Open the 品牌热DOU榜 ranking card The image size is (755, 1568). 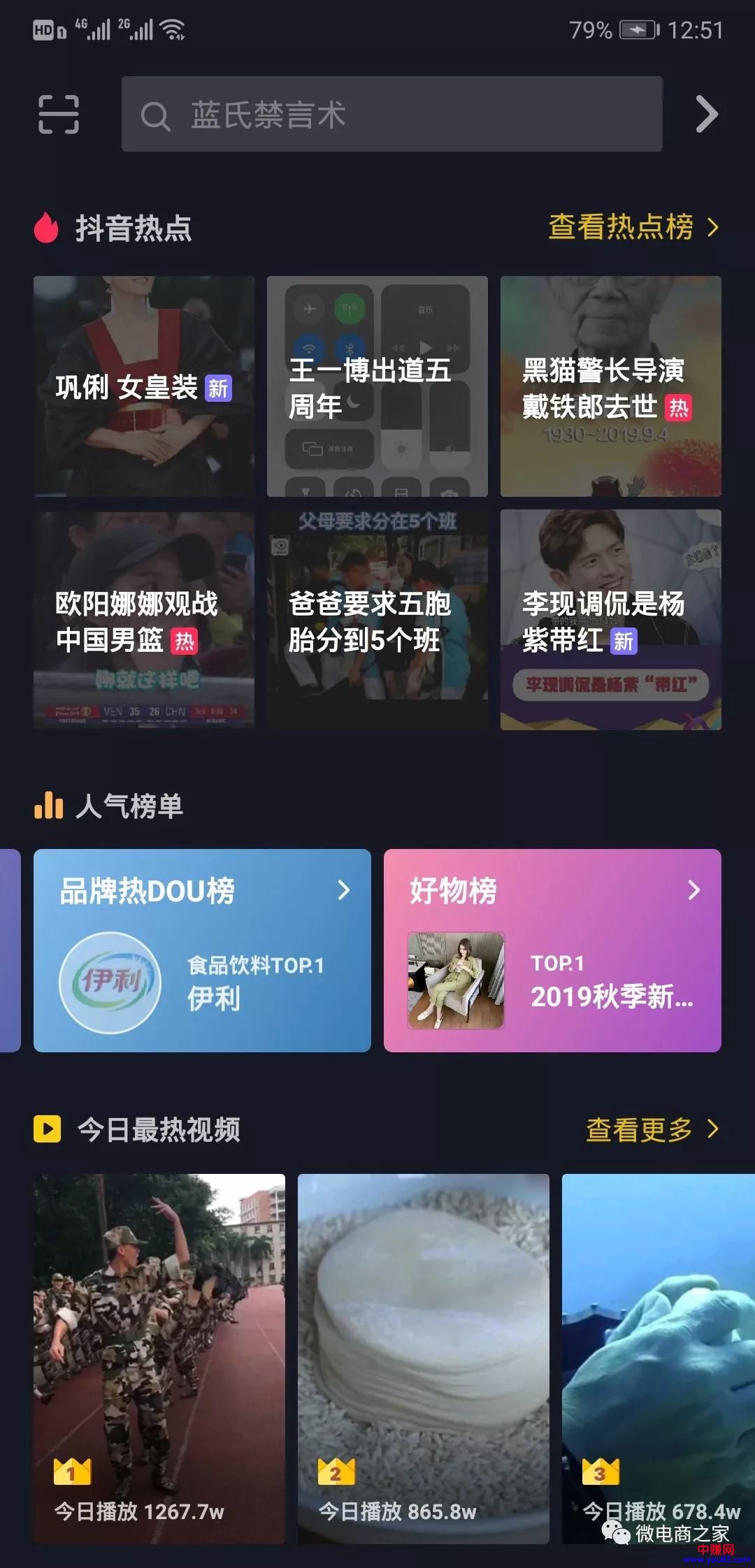click(202, 950)
